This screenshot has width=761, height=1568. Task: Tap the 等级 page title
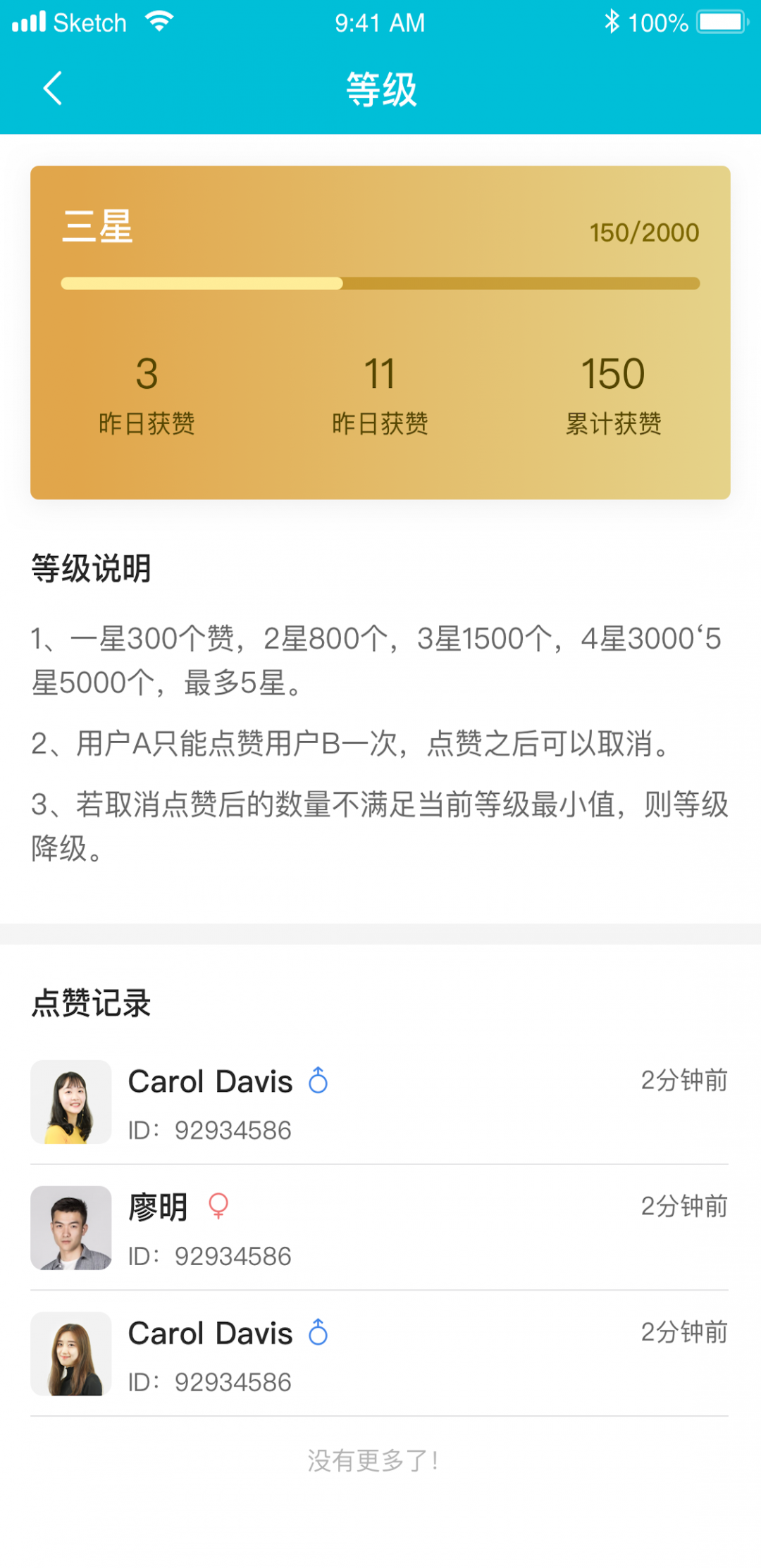[x=380, y=91]
